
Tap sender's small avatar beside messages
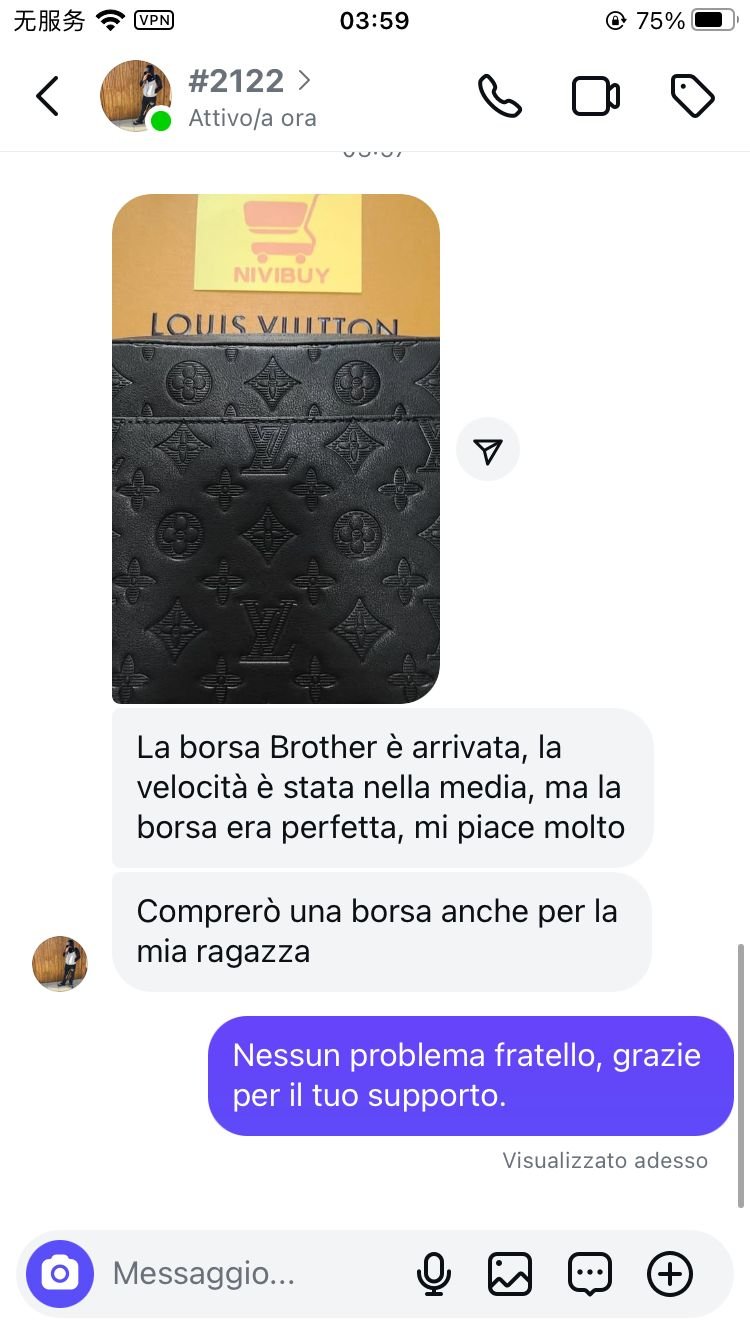(60, 963)
